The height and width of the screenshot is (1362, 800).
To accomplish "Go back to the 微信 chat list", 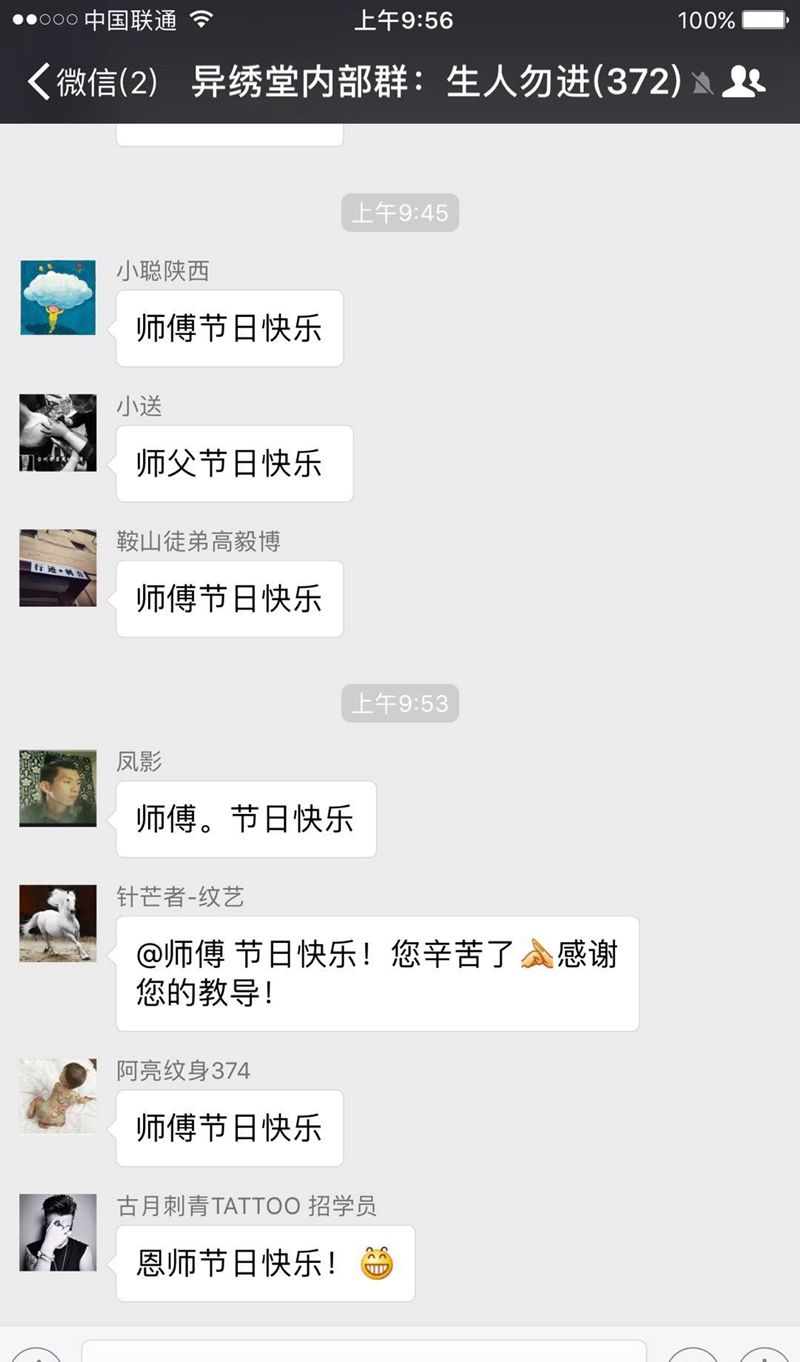I will (90, 82).
